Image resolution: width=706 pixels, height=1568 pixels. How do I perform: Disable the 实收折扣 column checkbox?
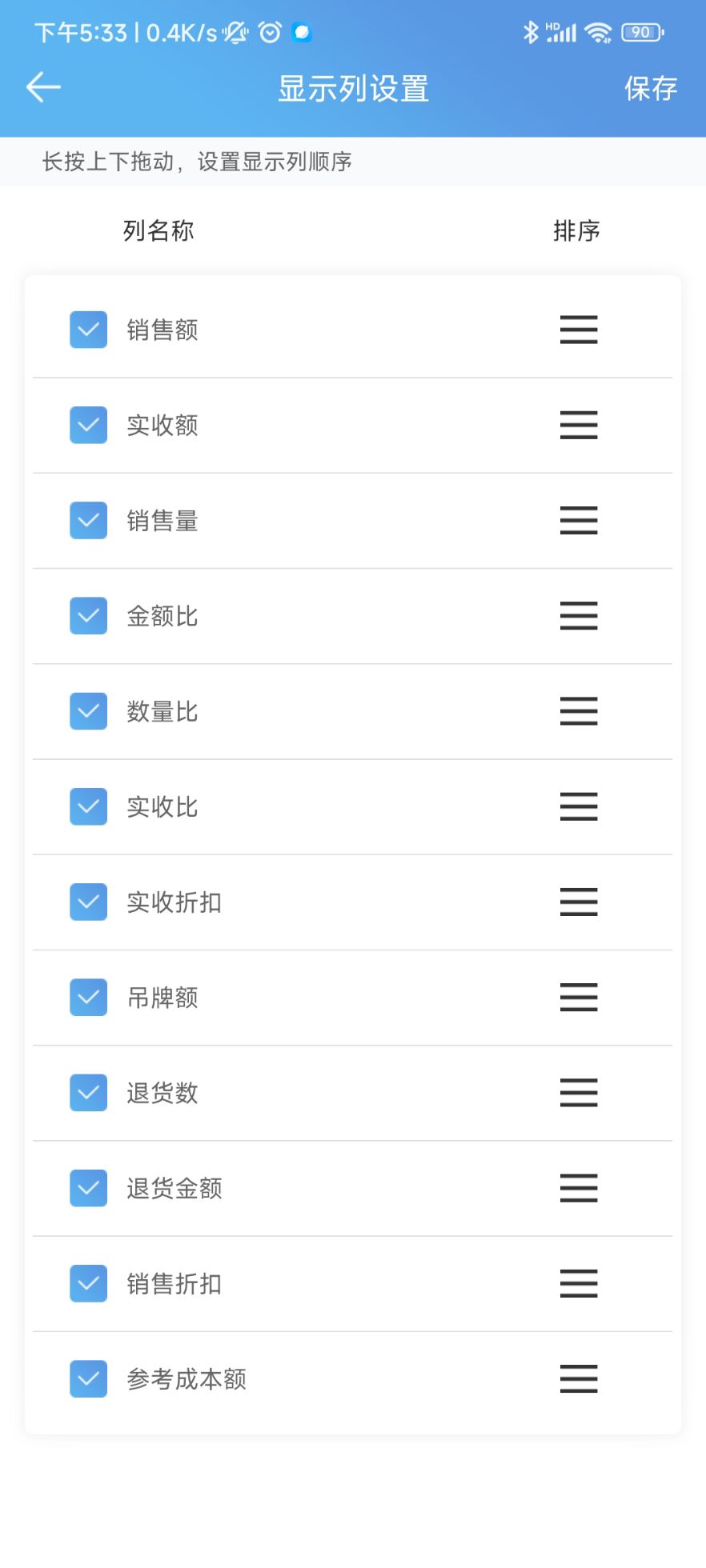coord(88,902)
